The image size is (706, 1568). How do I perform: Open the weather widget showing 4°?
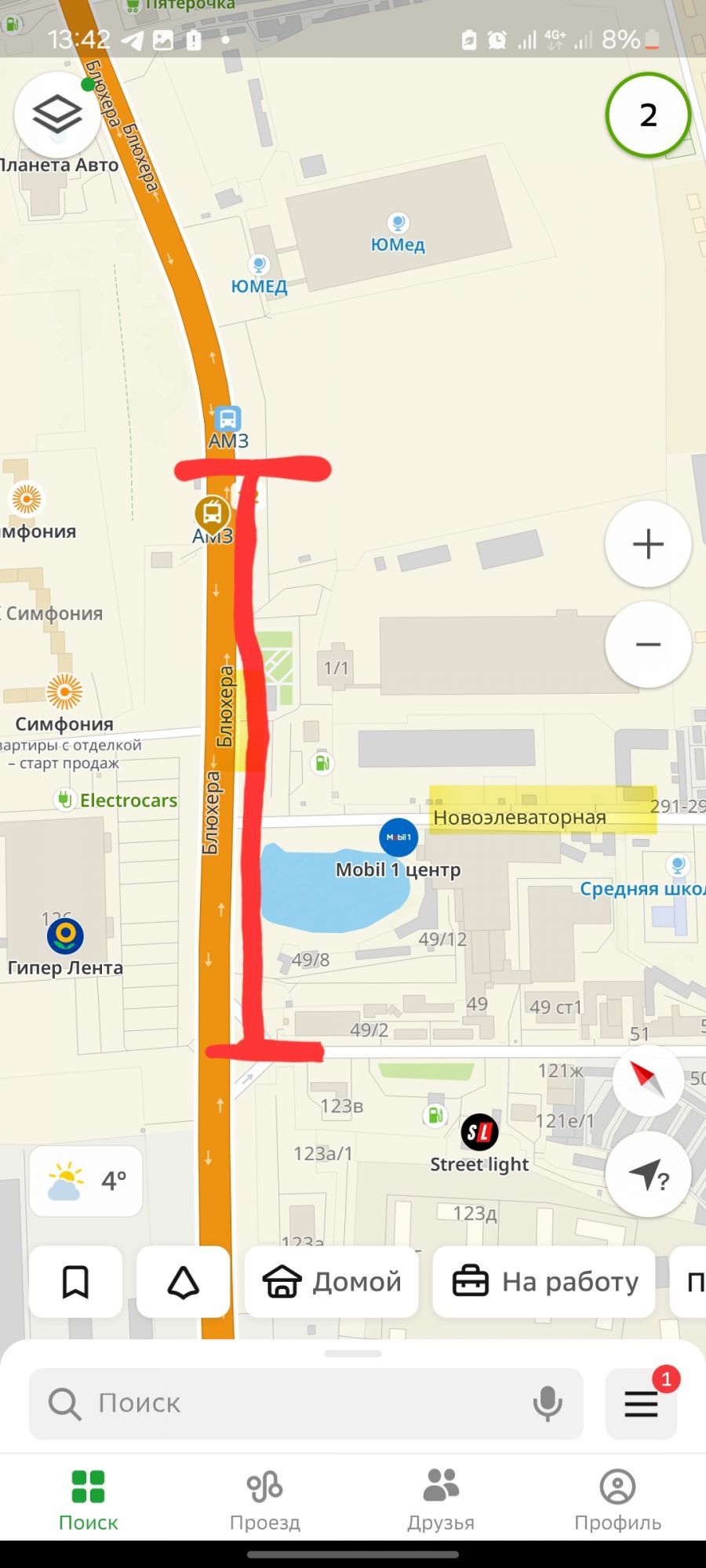pyautogui.click(x=86, y=1181)
